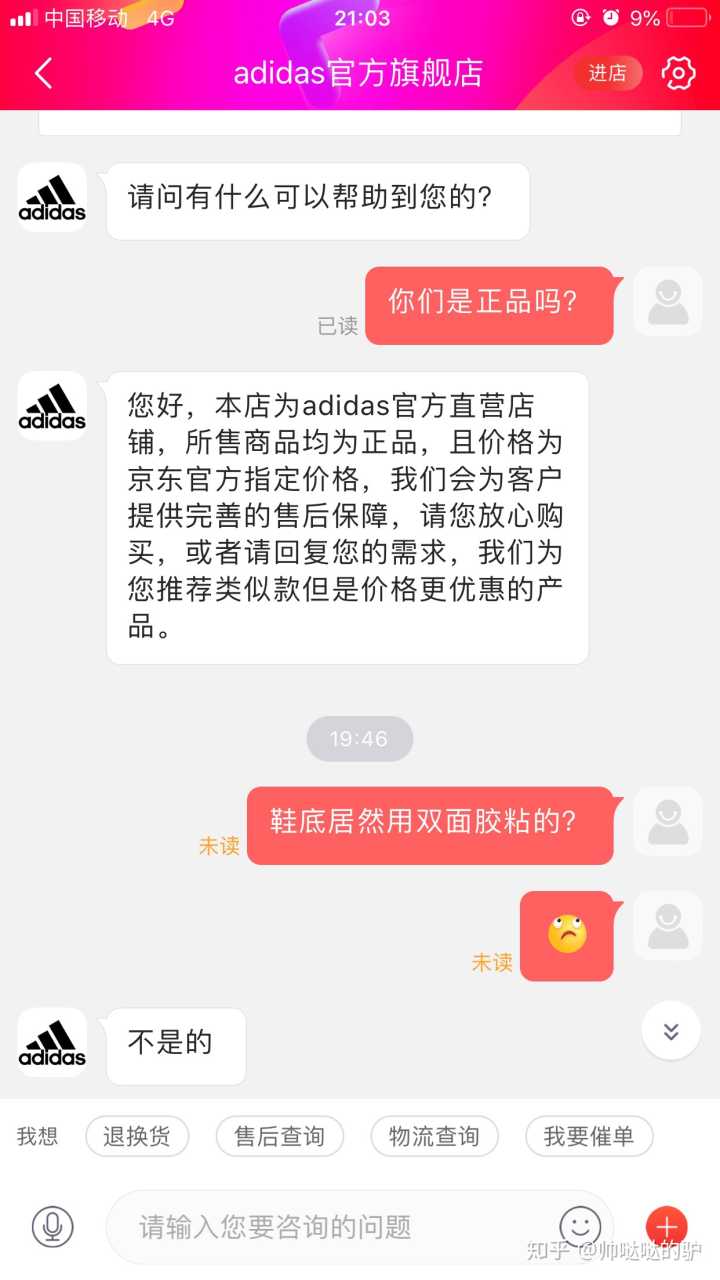Choose the 售后查询 chip
Image resolution: width=720 pixels, height=1280 pixels.
pos(280,1136)
